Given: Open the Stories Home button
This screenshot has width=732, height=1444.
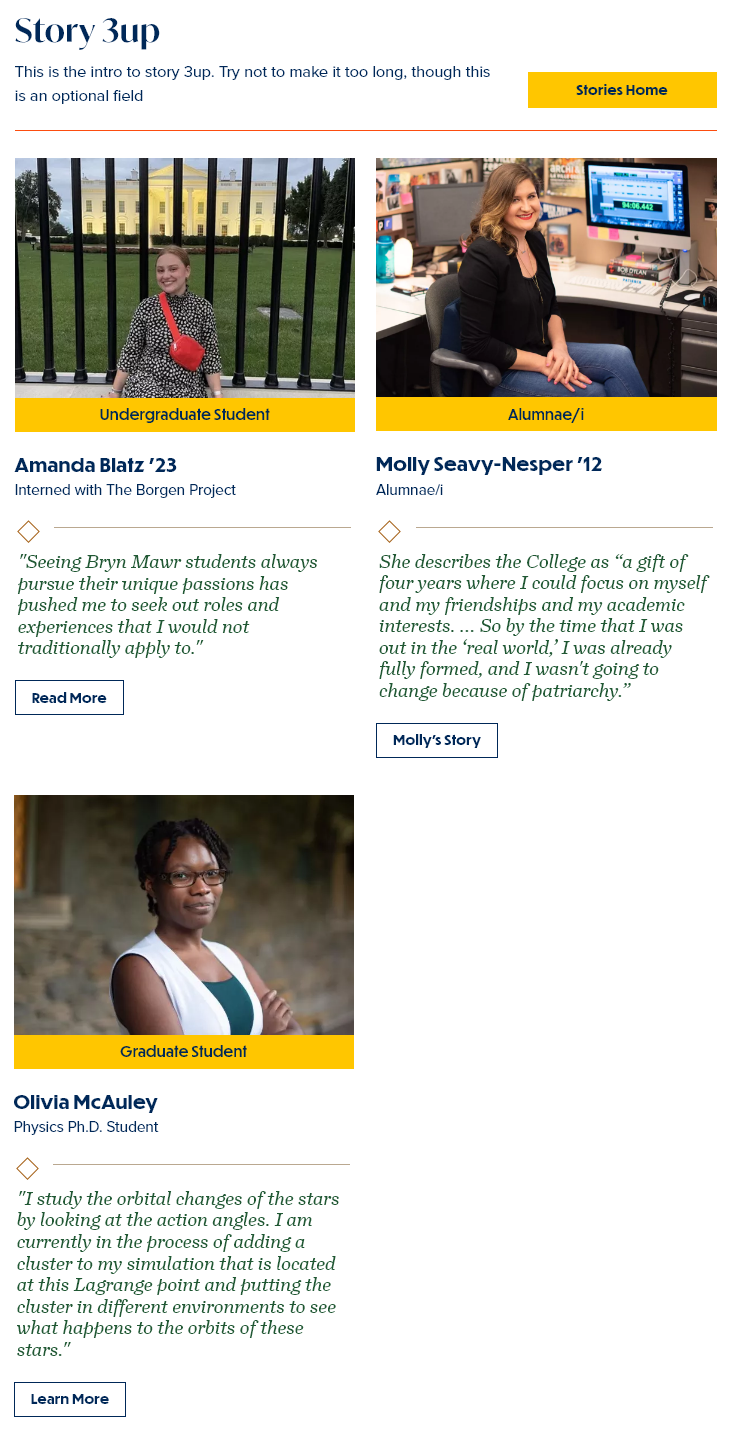Looking at the screenshot, I should pyautogui.click(x=621, y=90).
